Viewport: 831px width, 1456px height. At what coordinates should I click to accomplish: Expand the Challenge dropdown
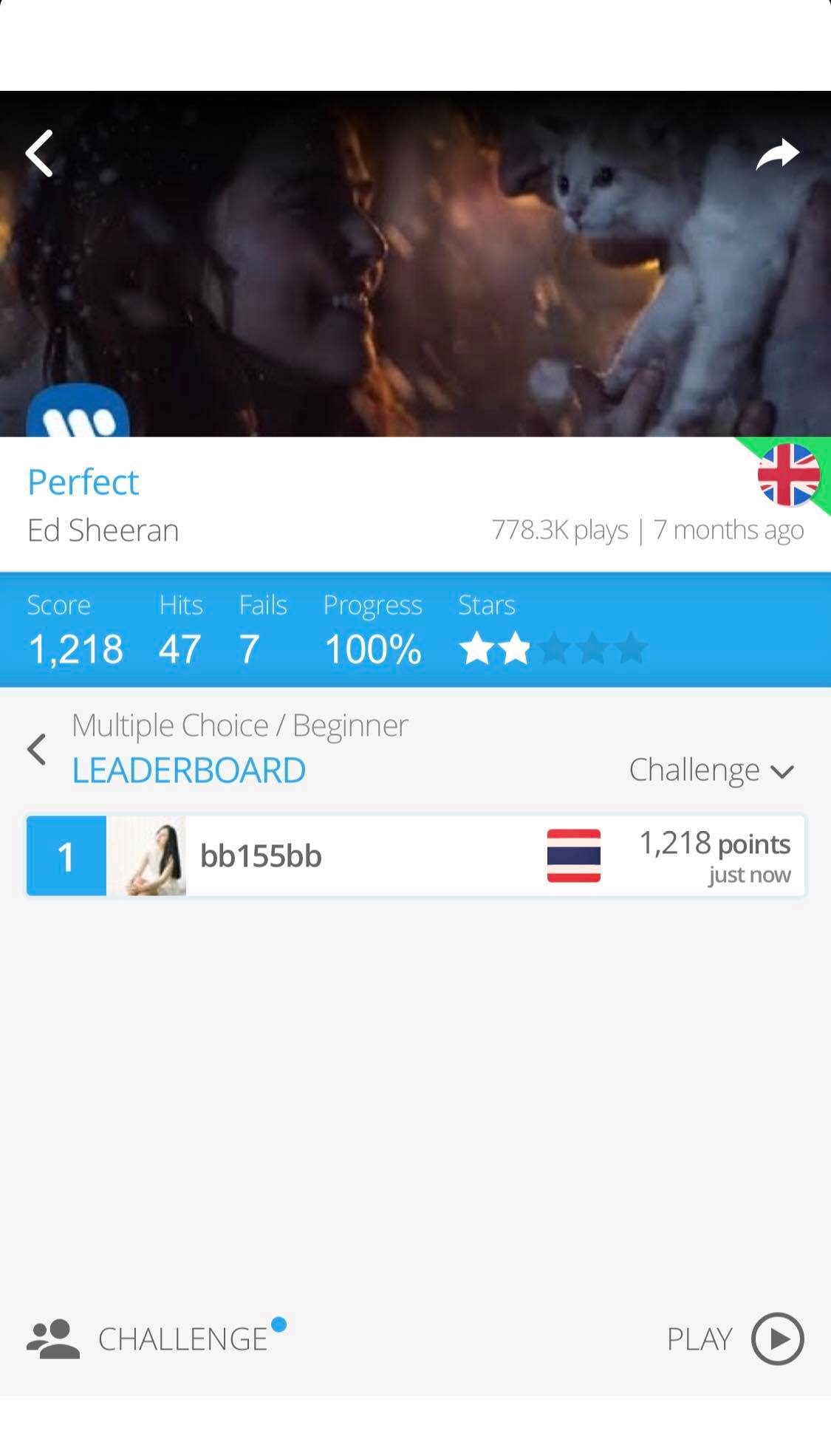point(711,770)
